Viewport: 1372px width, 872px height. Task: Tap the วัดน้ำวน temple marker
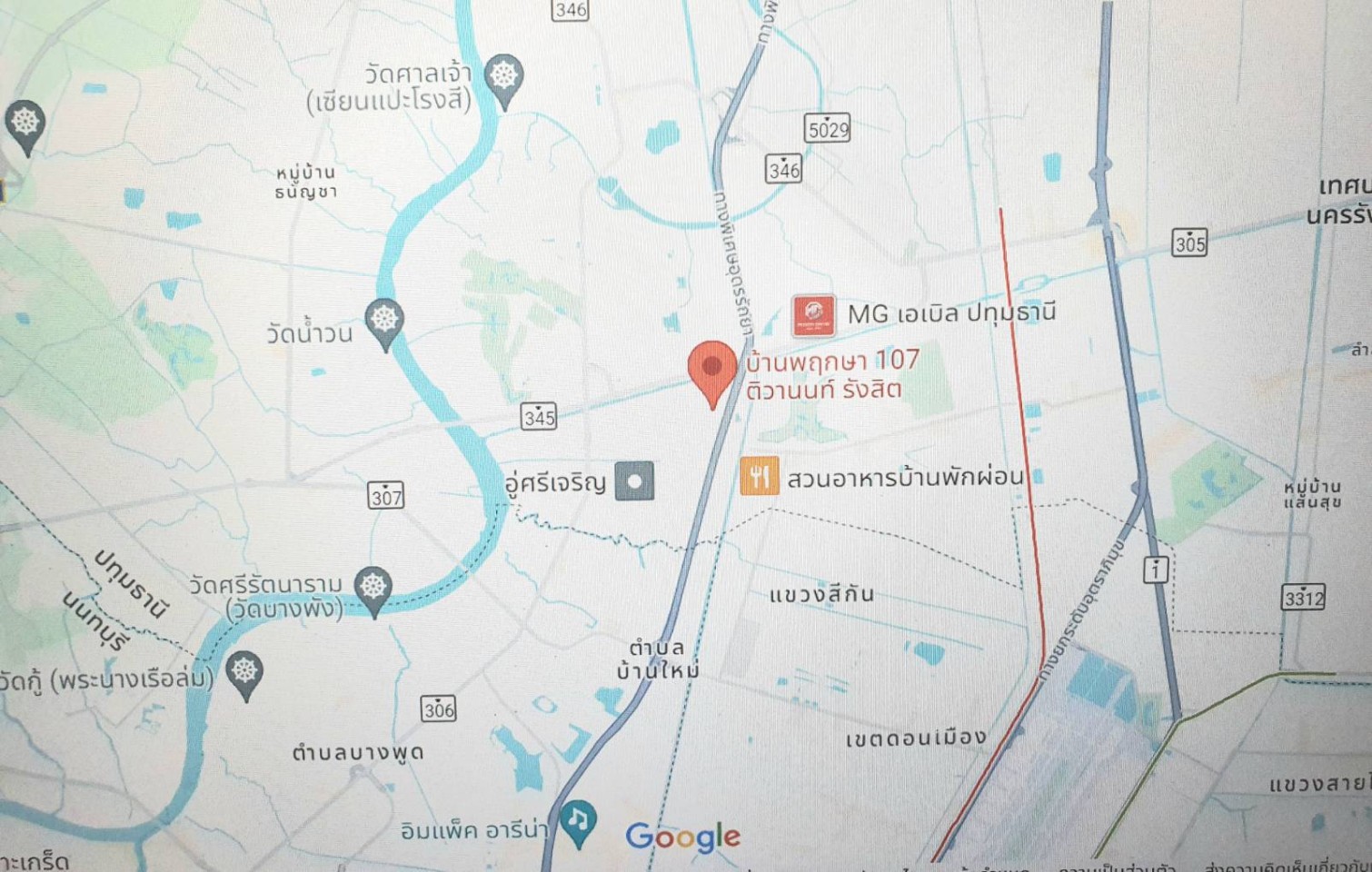point(384,321)
